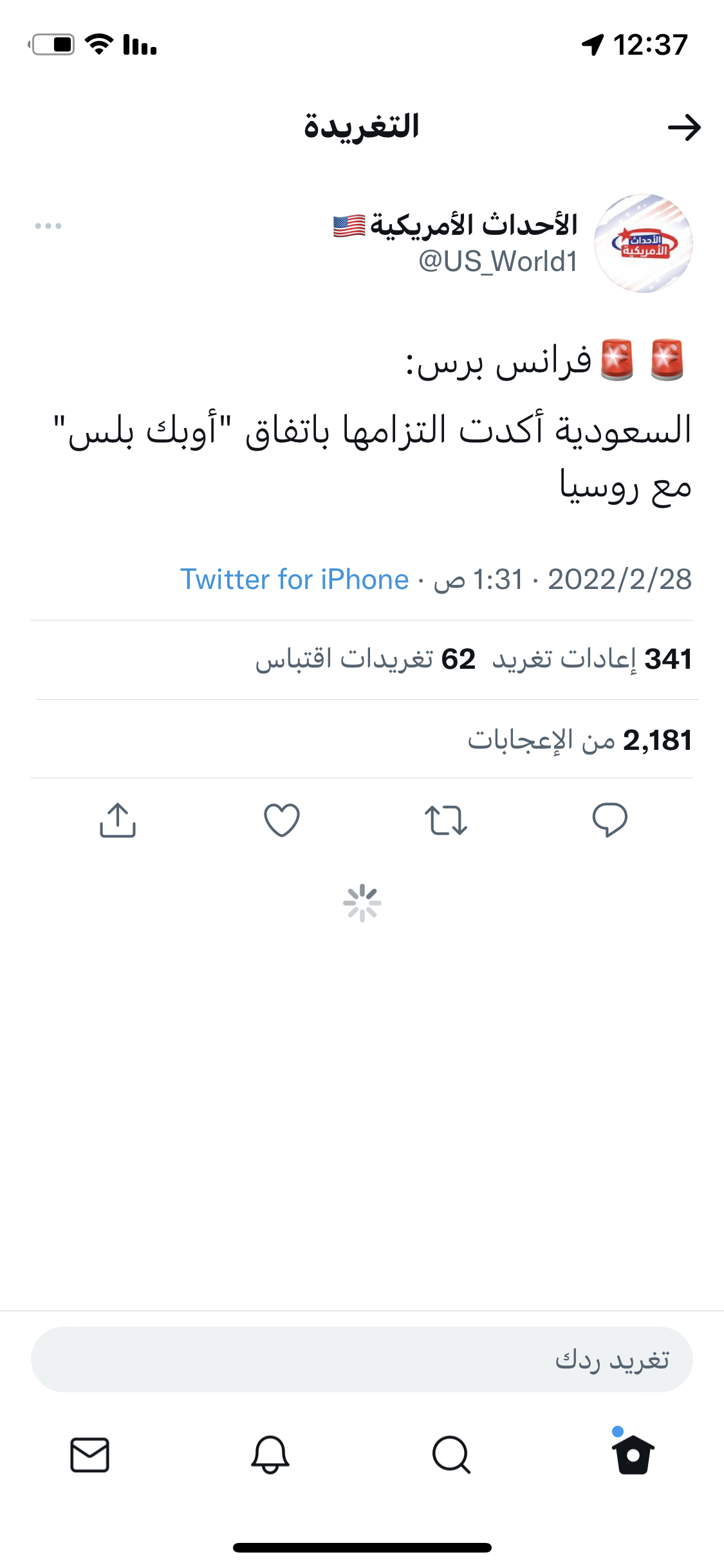Tap the Twitter for iPhone source link
The width and height of the screenshot is (724, 1568).
(294, 579)
